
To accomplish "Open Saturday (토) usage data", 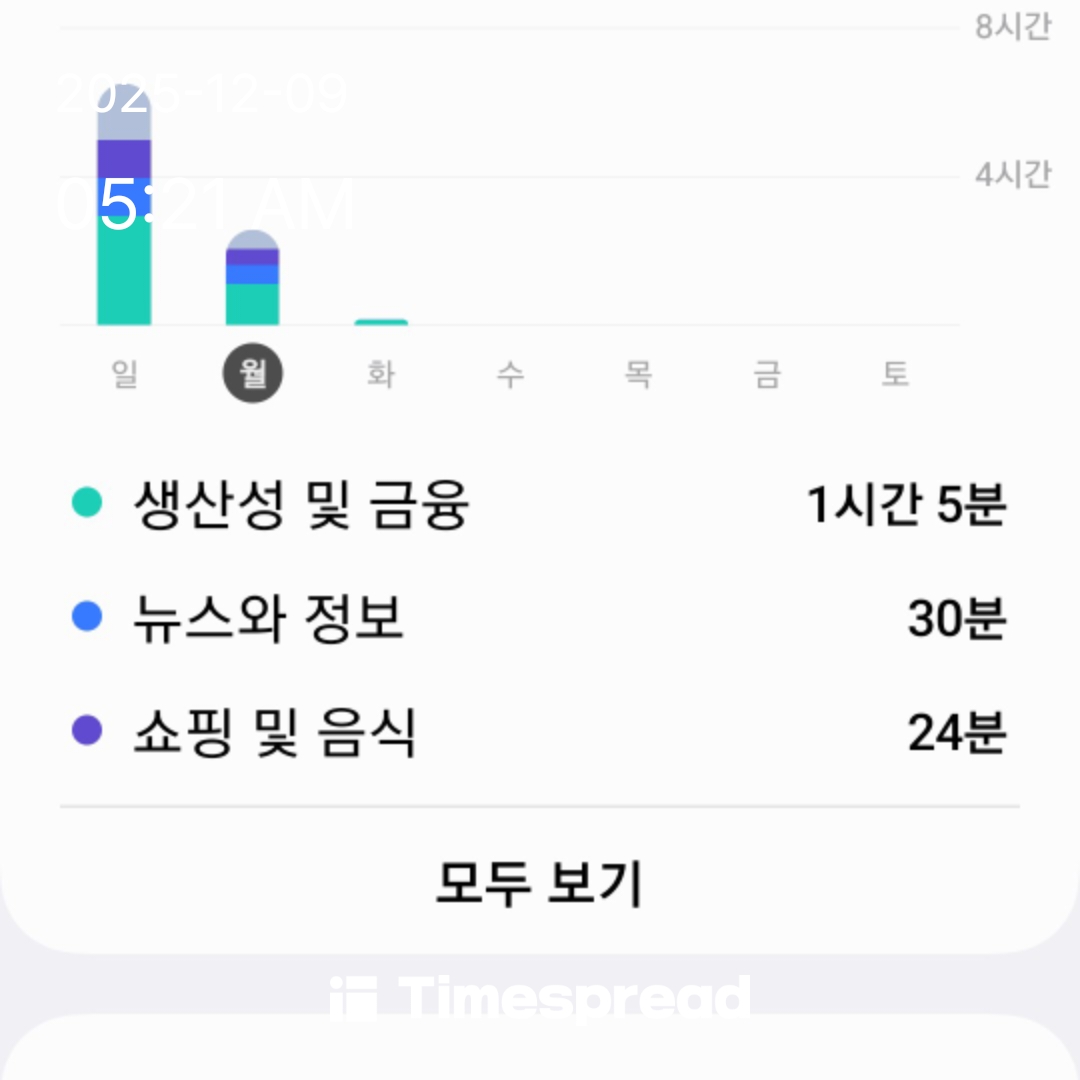I will (x=895, y=375).
